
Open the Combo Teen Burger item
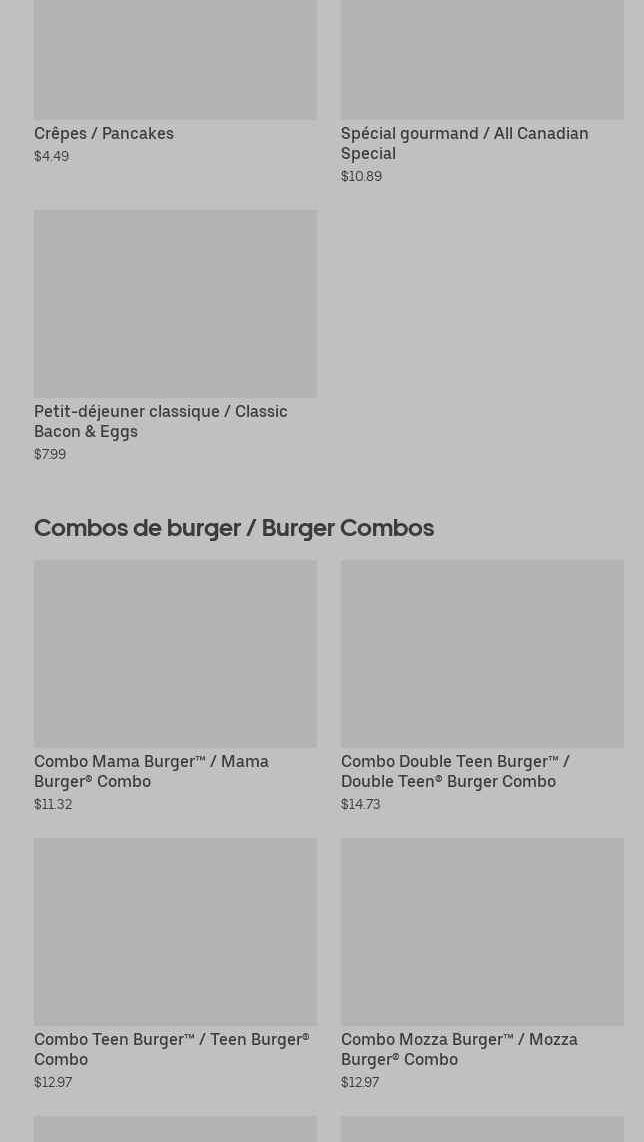(175, 964)
